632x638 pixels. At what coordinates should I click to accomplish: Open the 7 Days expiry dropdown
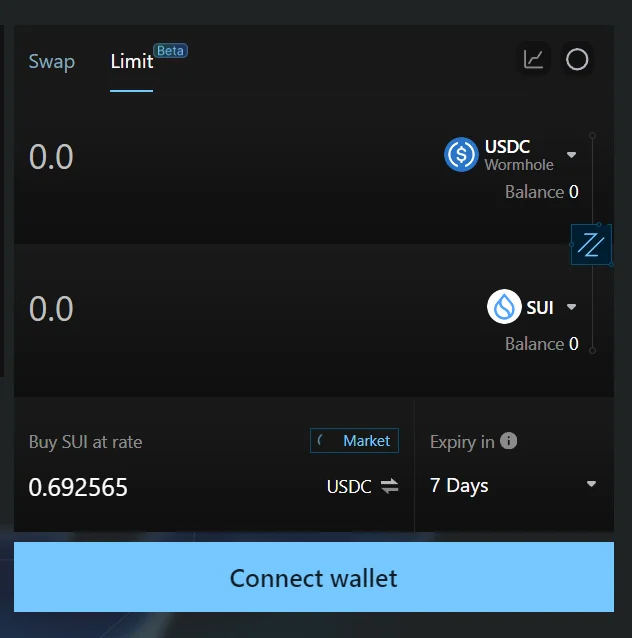pyautogui.click(x=513, y=485)
